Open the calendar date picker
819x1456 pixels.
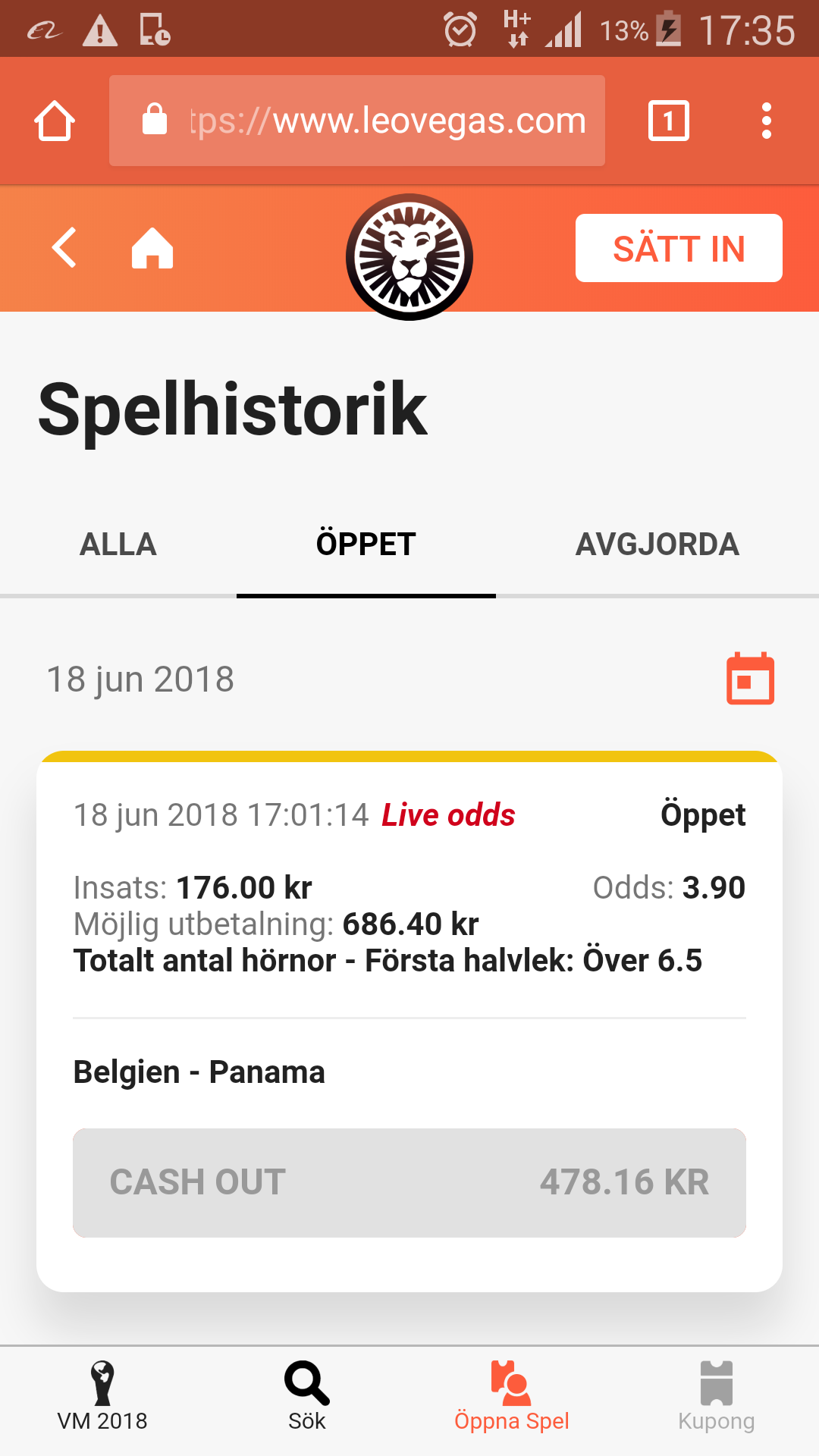click(x=751, y=679)
